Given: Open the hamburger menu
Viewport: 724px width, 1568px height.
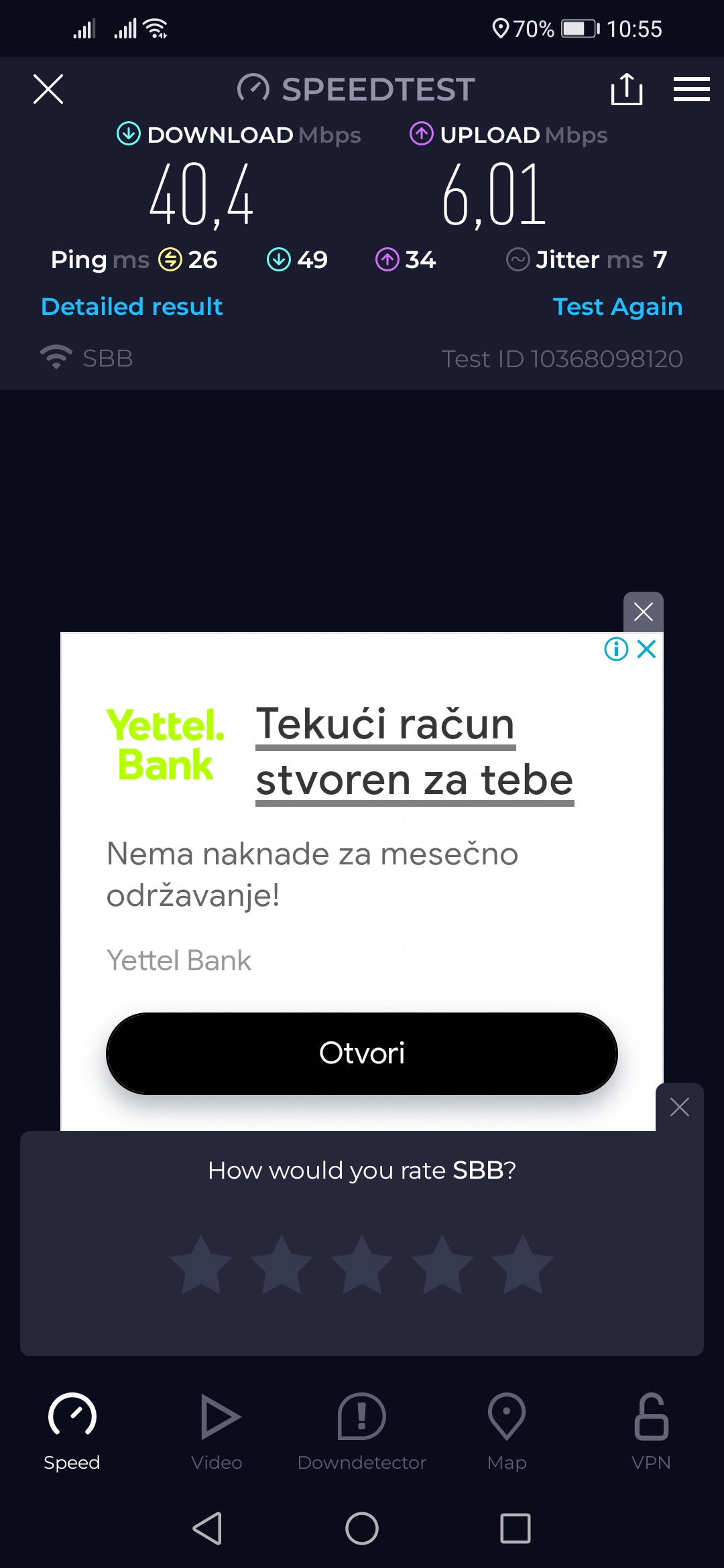Looking at the screenshot, I should click(691, 89).
